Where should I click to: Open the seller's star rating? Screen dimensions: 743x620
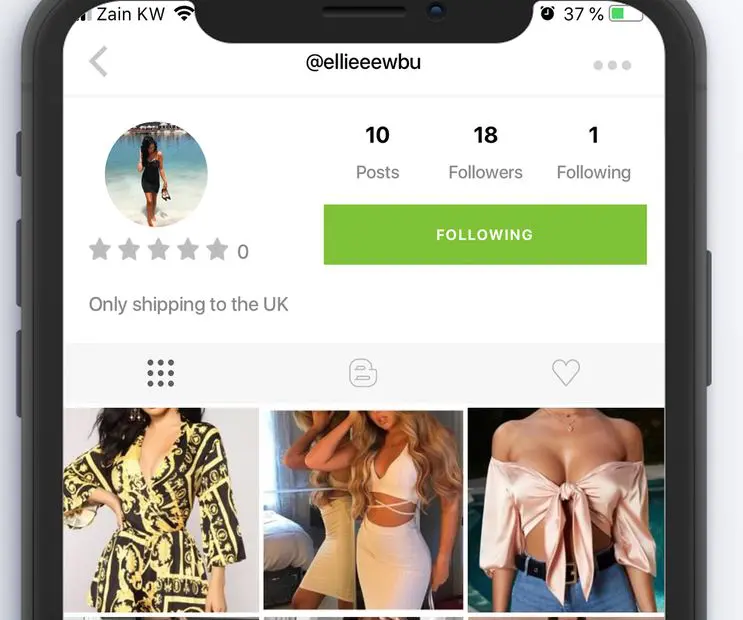point(159,250)
